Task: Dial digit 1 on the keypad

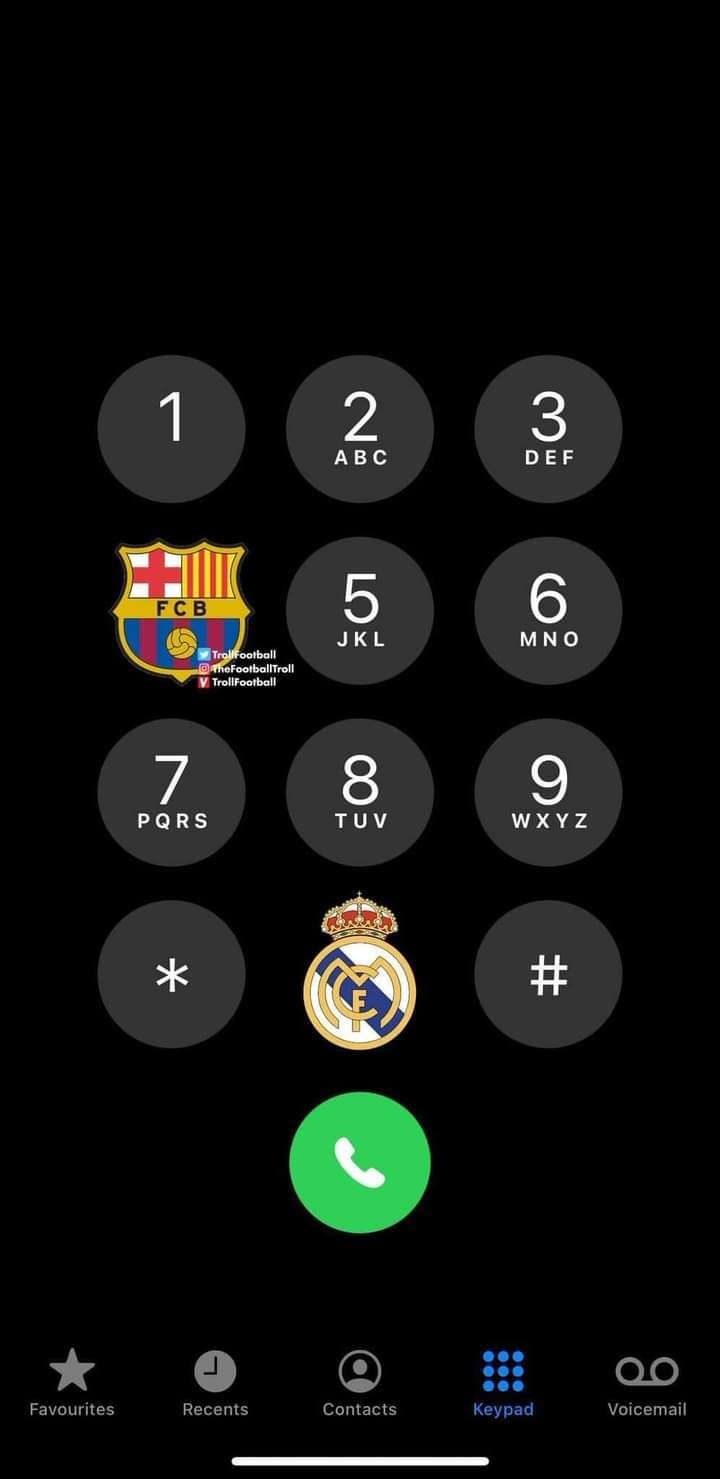Action: point(172,428)
